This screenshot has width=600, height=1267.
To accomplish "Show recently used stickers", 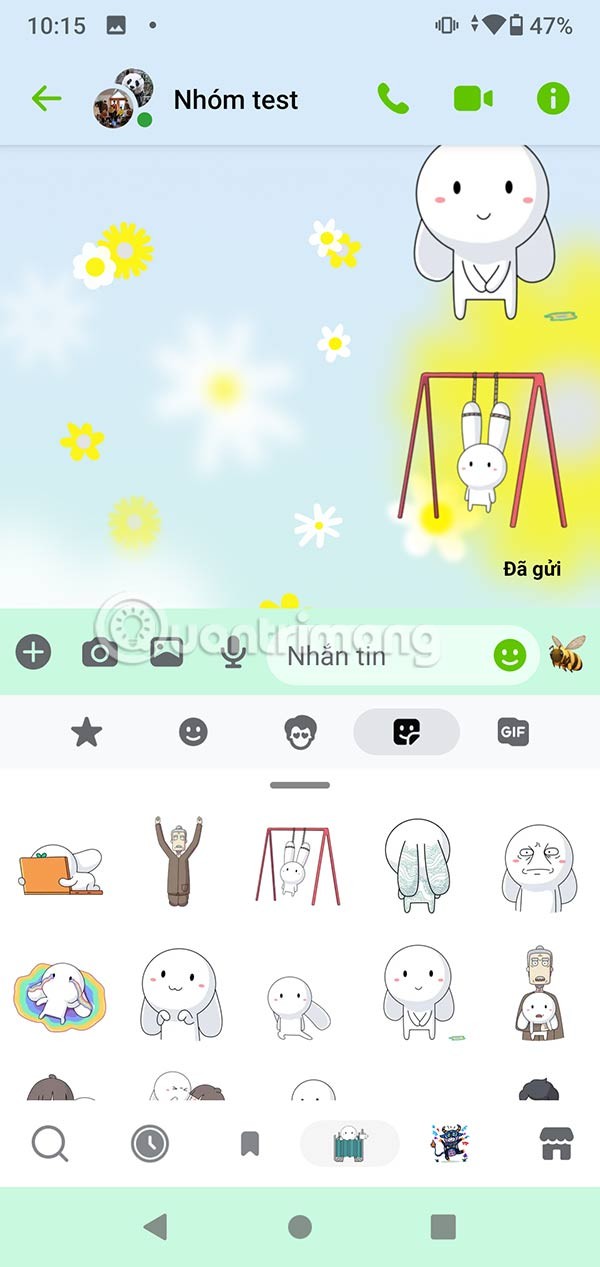I will pos(149,1143).
